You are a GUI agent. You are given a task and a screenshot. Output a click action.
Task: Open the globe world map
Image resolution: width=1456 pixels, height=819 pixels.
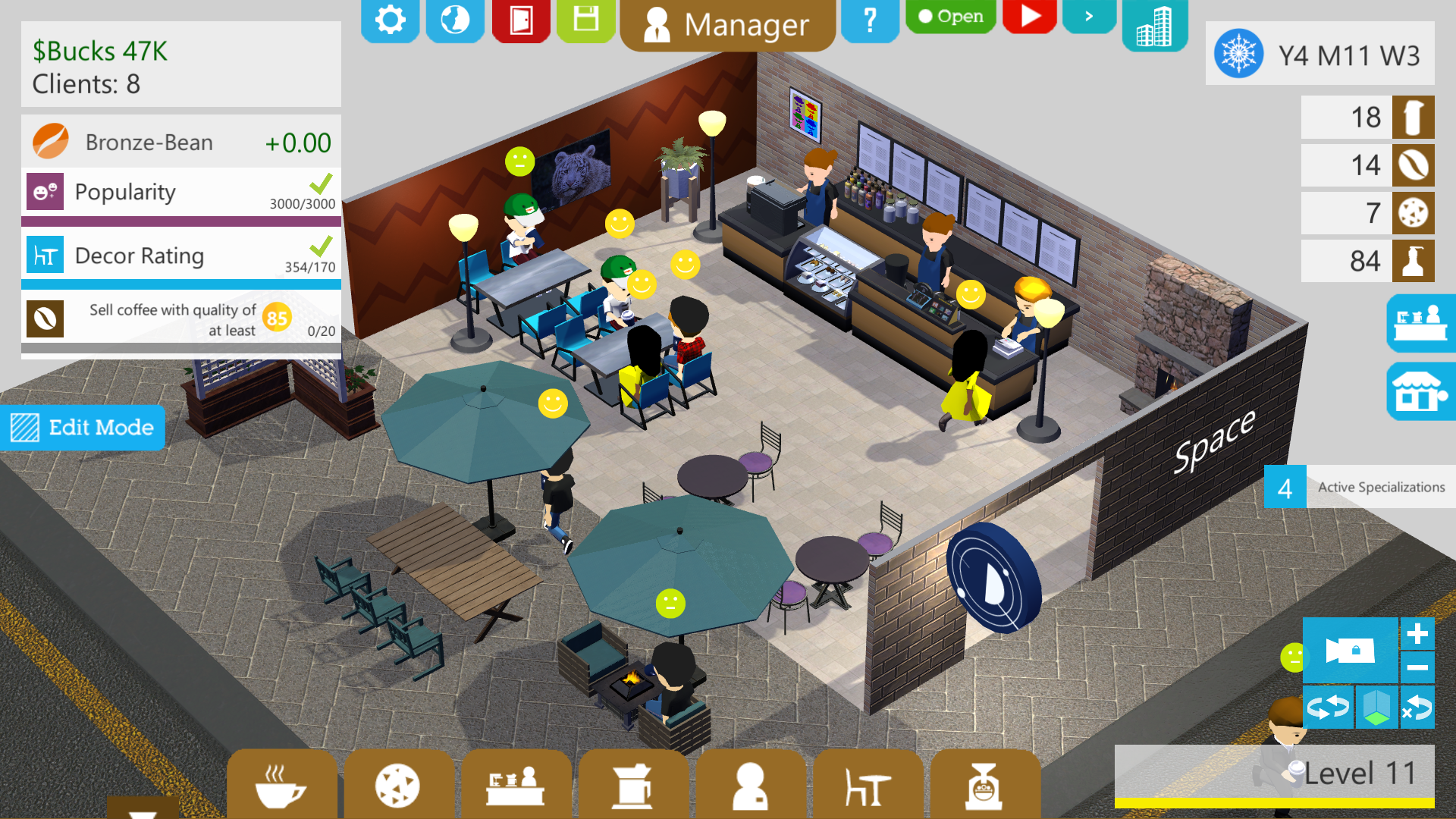pos(455,20)
